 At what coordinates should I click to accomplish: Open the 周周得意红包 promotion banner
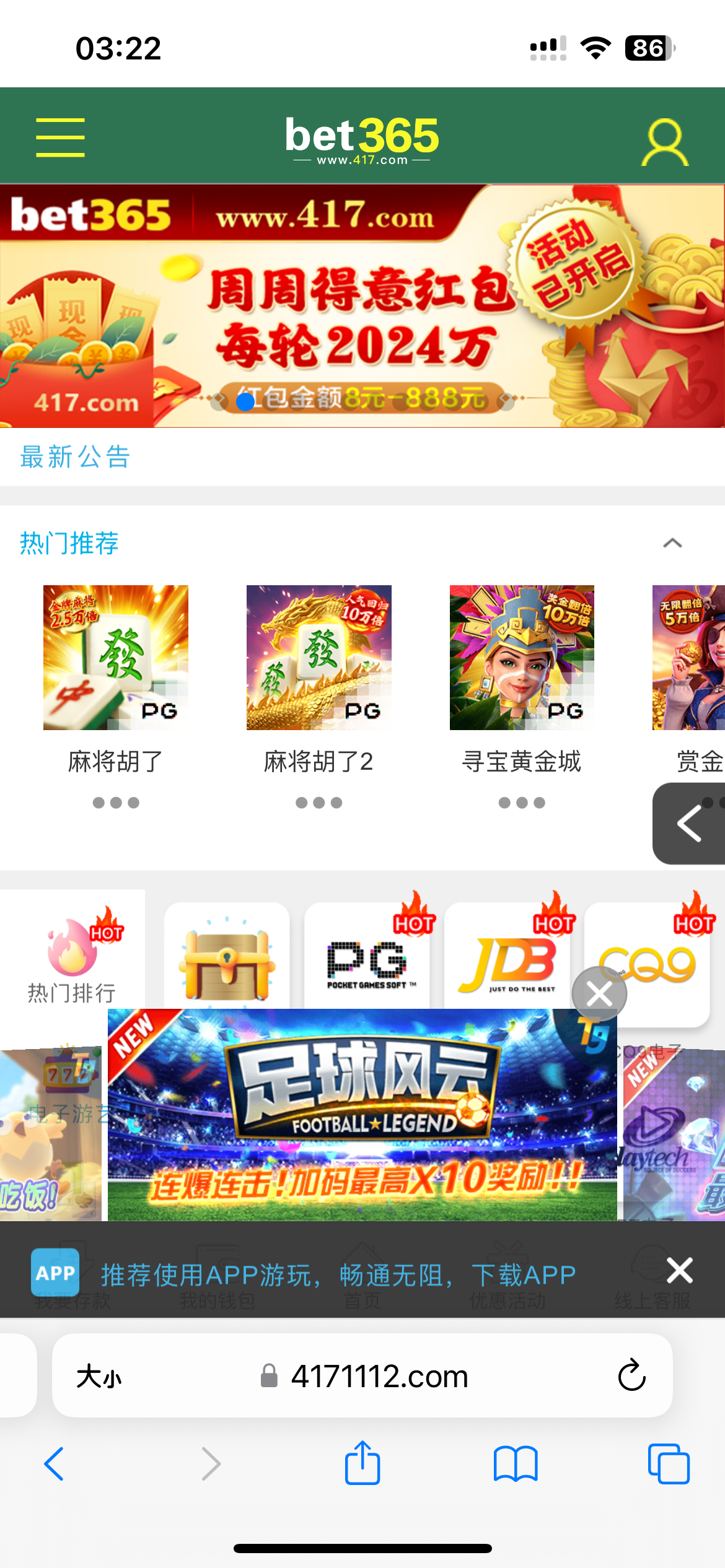tap(362, 307)
